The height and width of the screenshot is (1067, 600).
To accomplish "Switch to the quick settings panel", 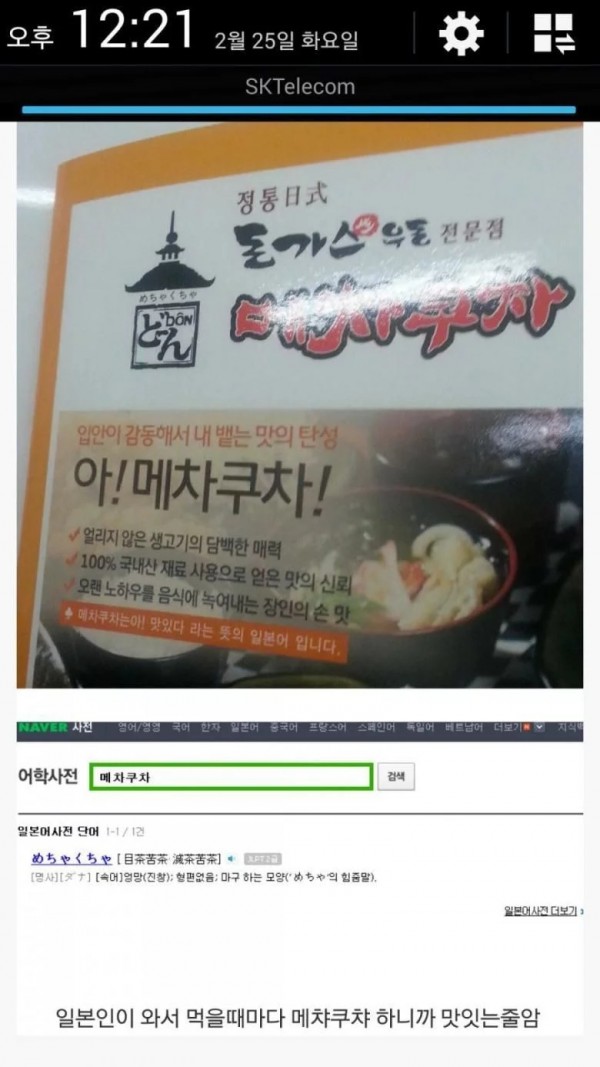I will click(x=553, y=33).
